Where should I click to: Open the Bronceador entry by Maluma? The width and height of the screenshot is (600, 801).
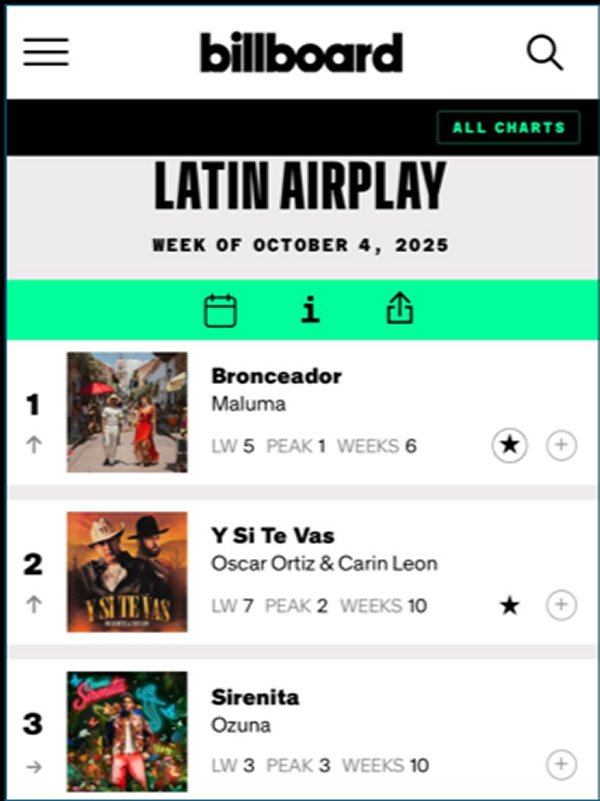point(276,377)
